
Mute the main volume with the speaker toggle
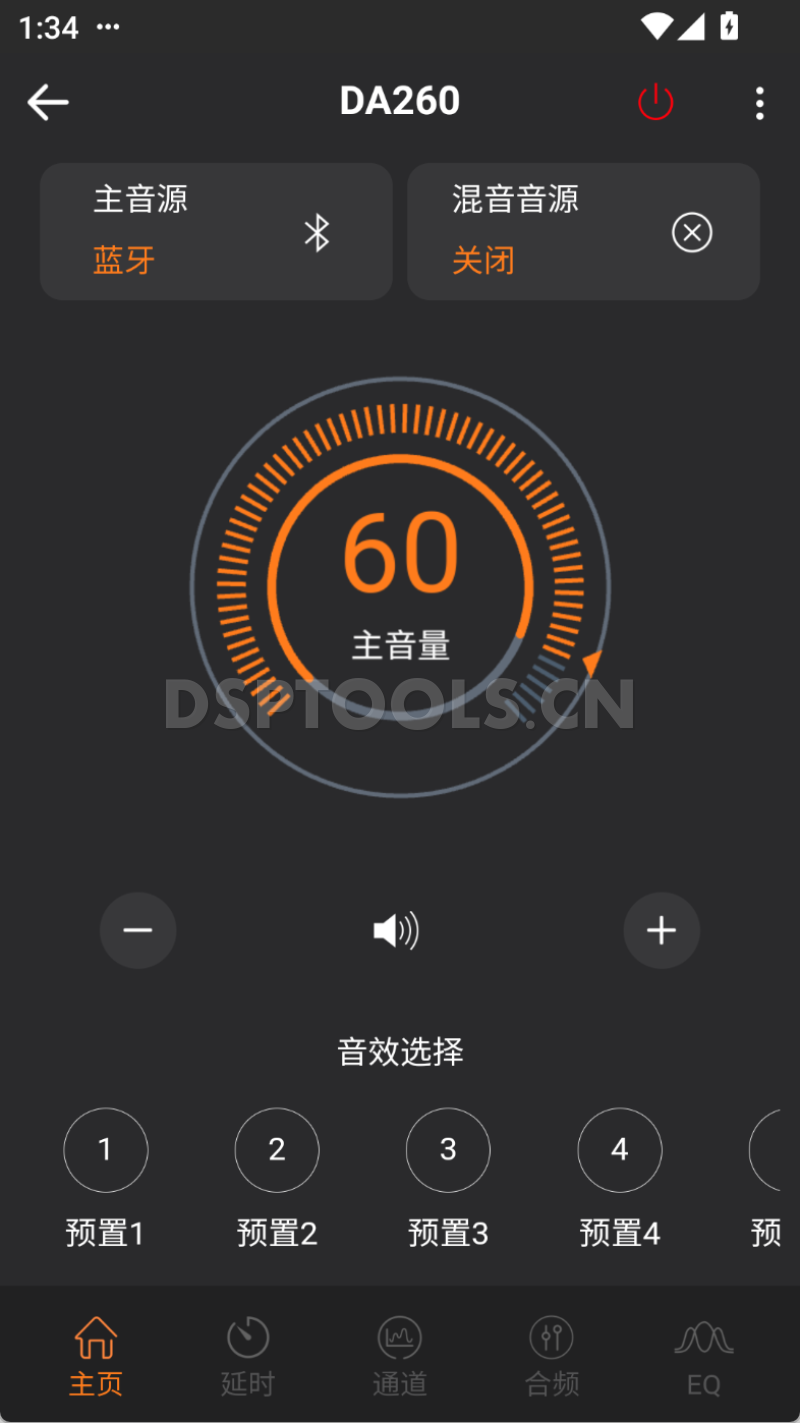(x=396, y=930)
